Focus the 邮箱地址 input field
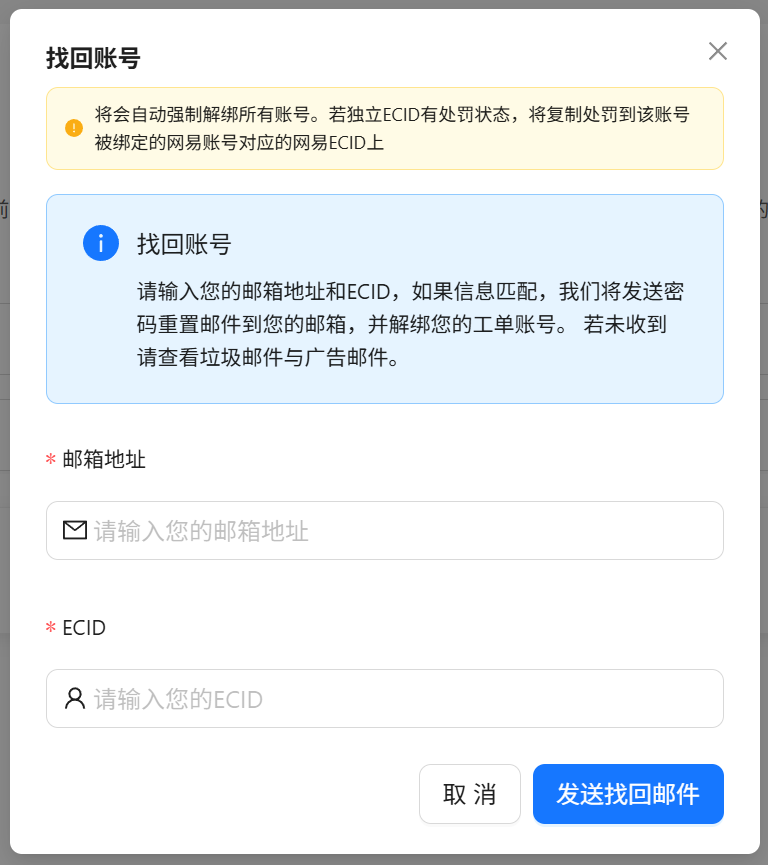The height and width of the screenshot is (865, 768). click(400, 530)
